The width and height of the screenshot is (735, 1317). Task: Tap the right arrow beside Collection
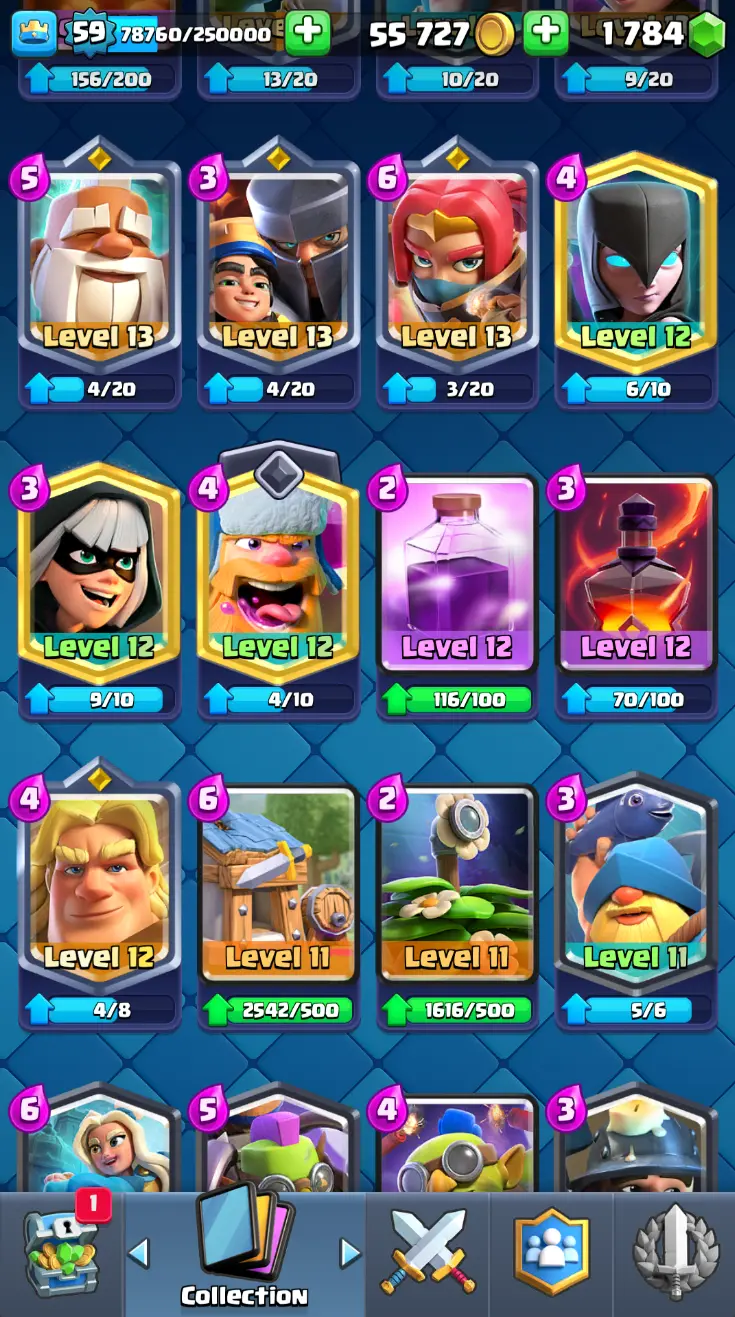click(350, 1252)
